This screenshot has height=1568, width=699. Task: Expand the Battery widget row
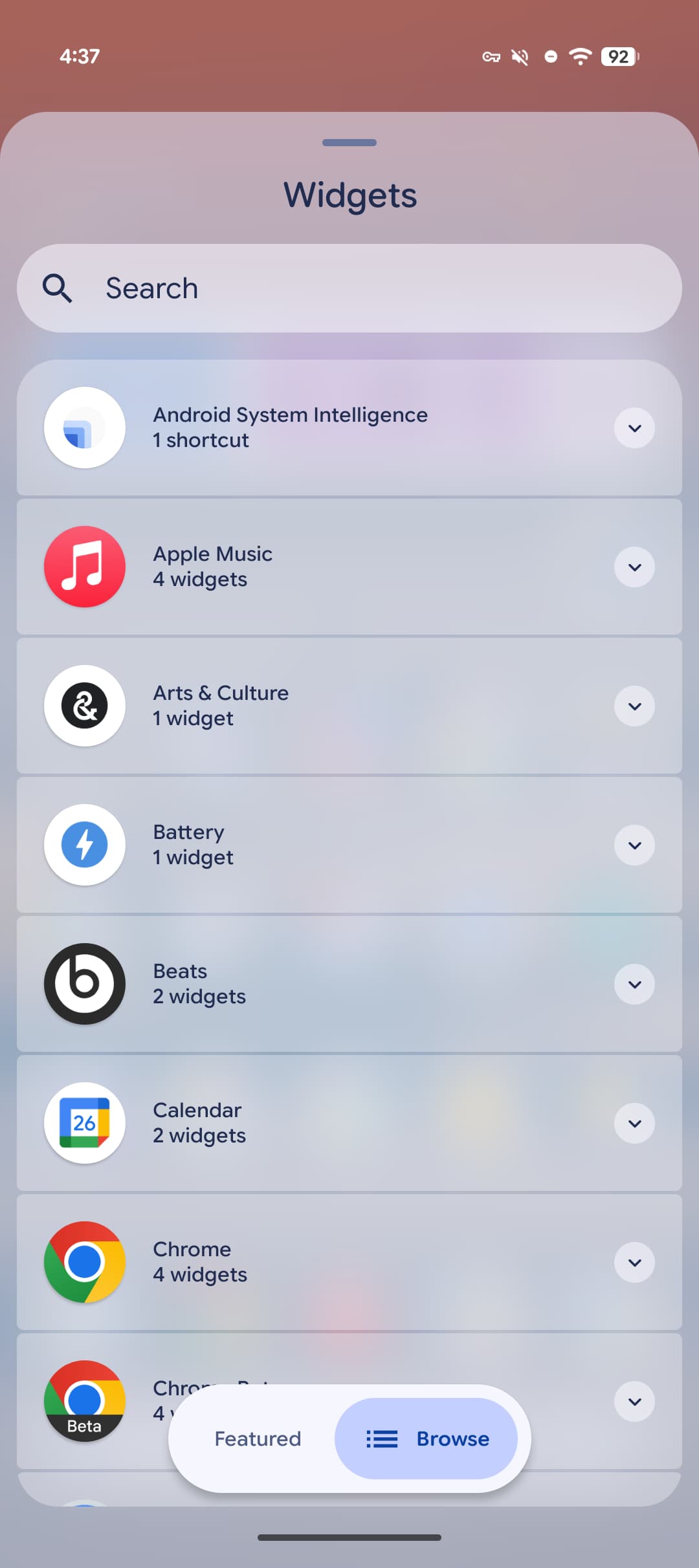tap(634, 845)
